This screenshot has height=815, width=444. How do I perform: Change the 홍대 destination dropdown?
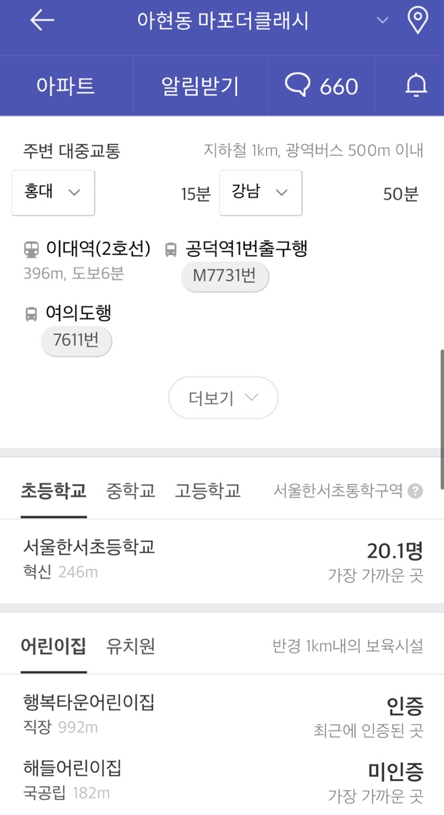pos(53,192)
